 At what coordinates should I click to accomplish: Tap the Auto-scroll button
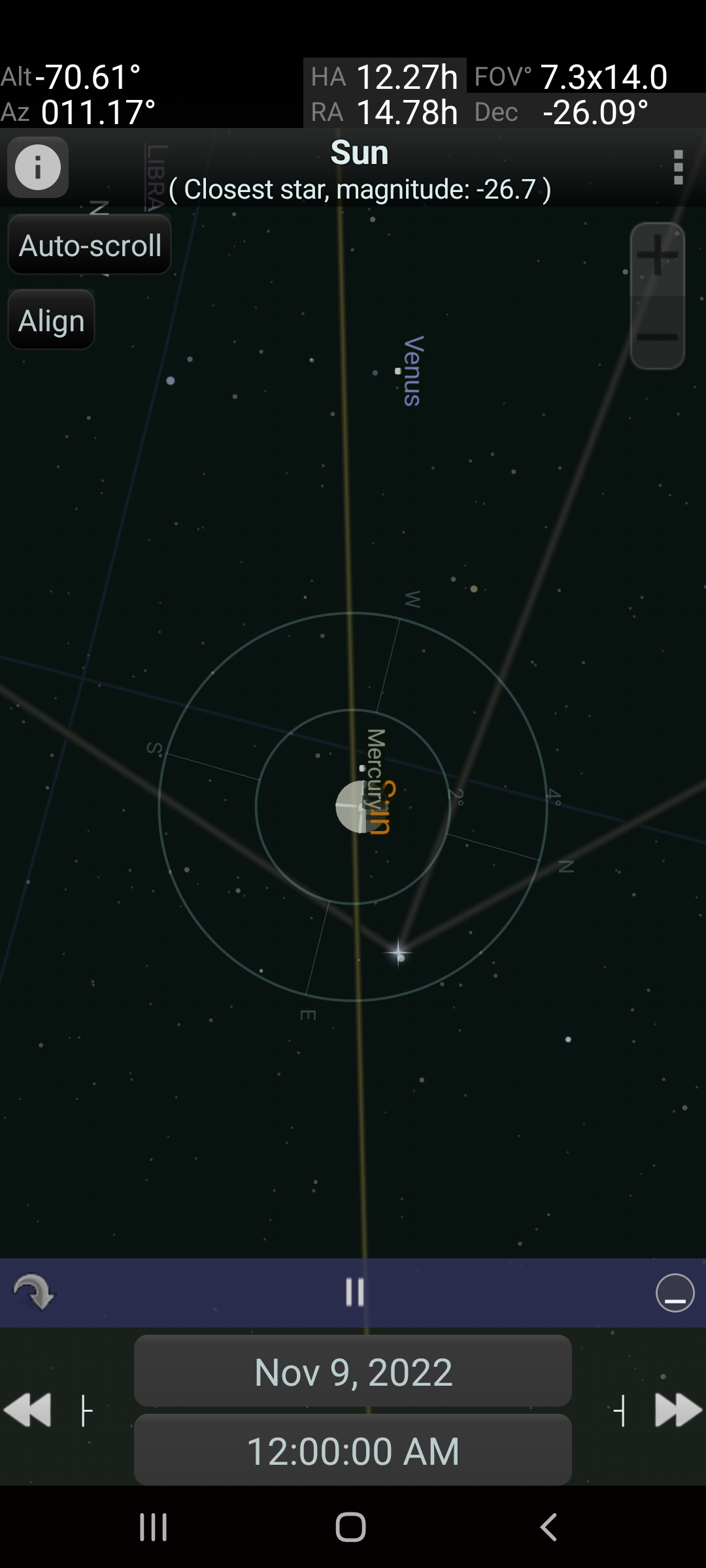point(90,246)
